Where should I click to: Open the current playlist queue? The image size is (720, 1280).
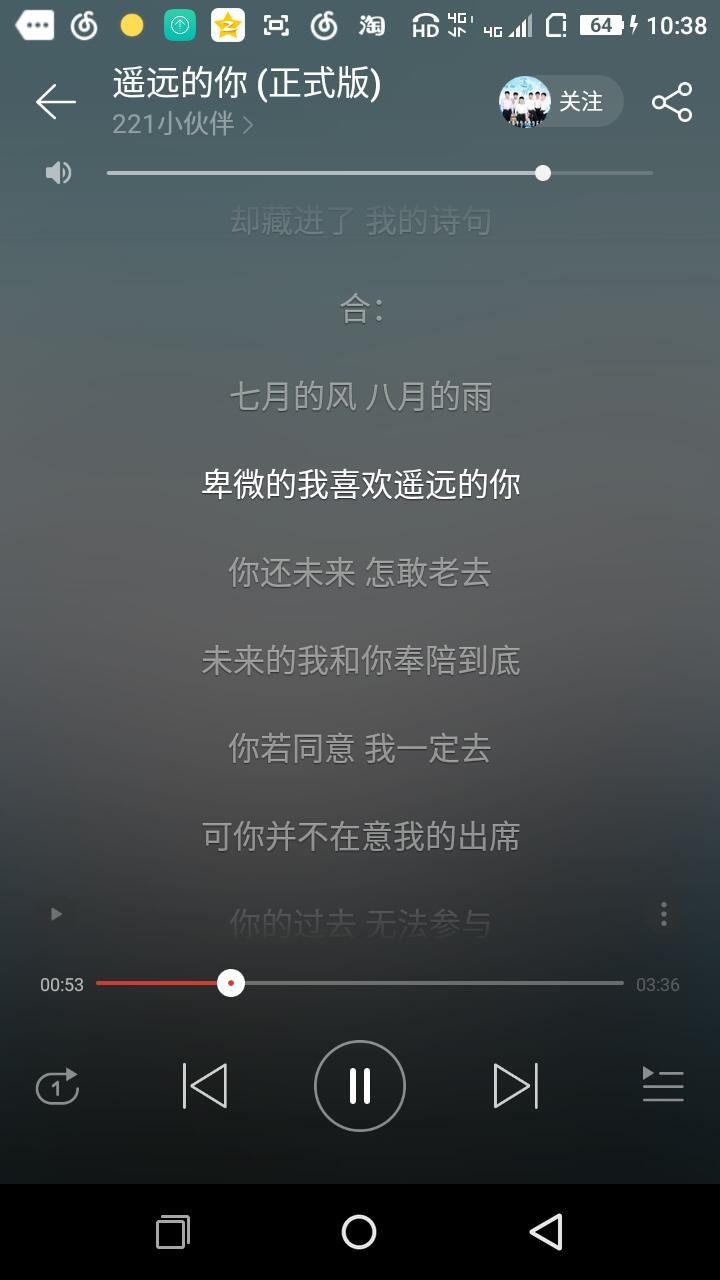(663, 1085)
